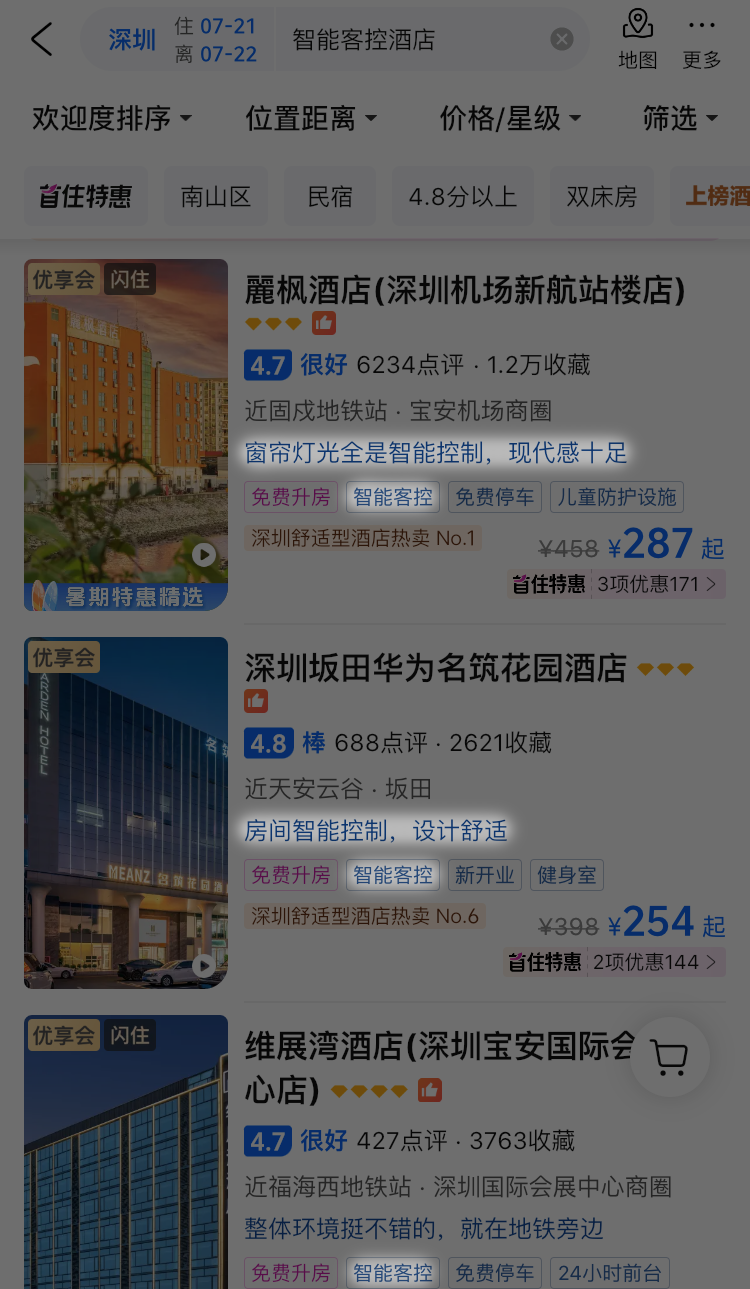750x1289 pixels.
Task: Open the 更多 overflow menu
Action: (702, 40)
